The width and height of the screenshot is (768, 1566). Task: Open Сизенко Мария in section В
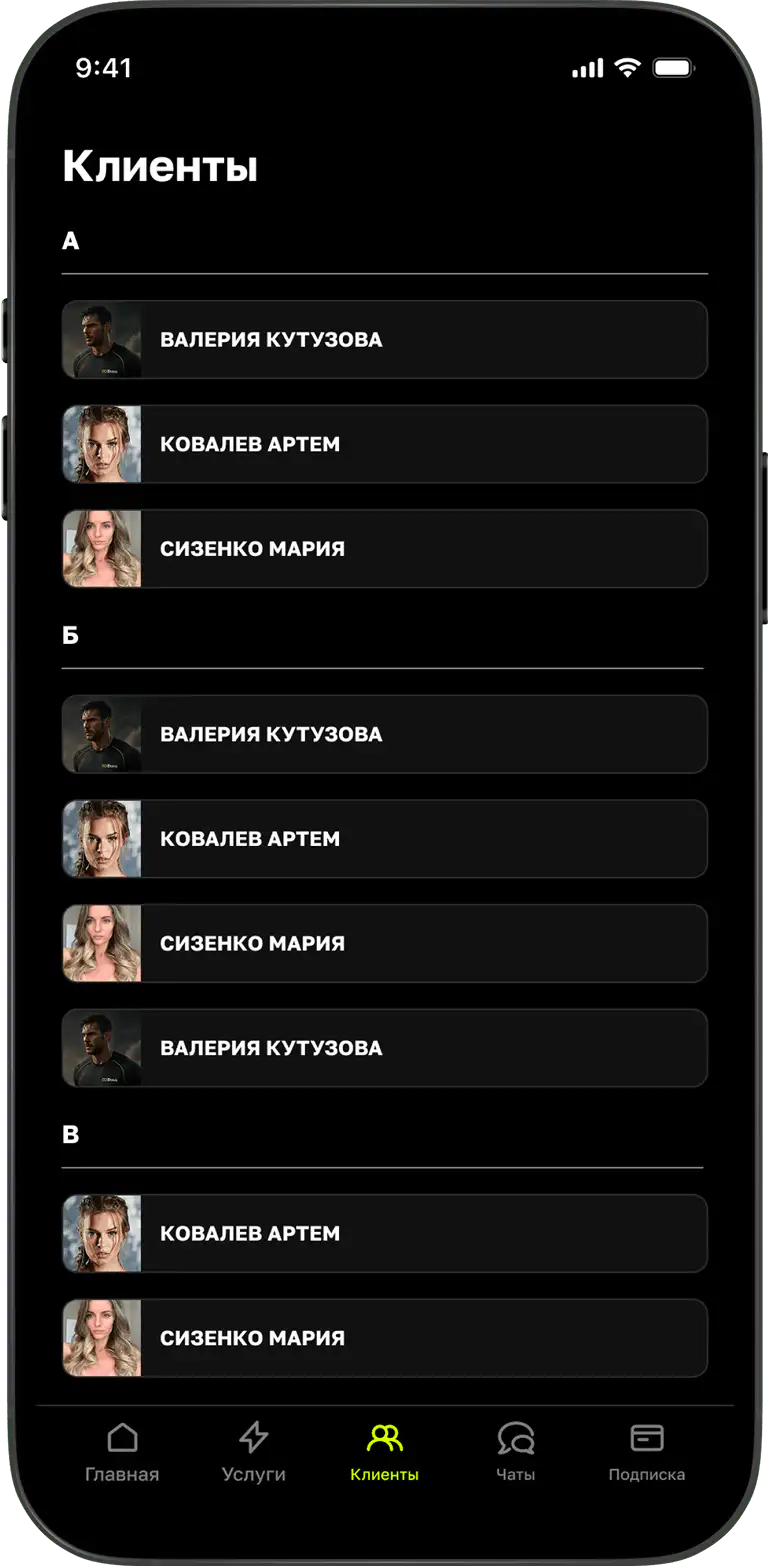tap(384, 1338)
